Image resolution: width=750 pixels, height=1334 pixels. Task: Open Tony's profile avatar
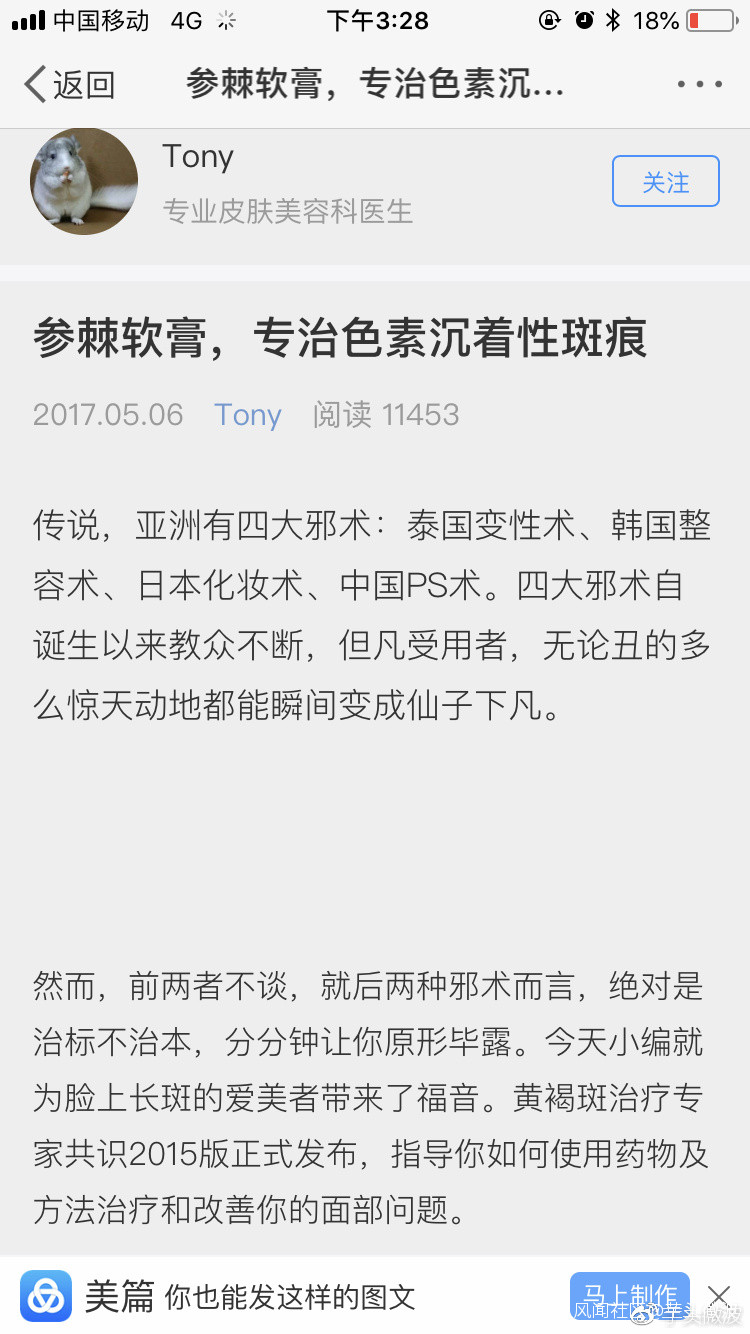pos(84,181)
